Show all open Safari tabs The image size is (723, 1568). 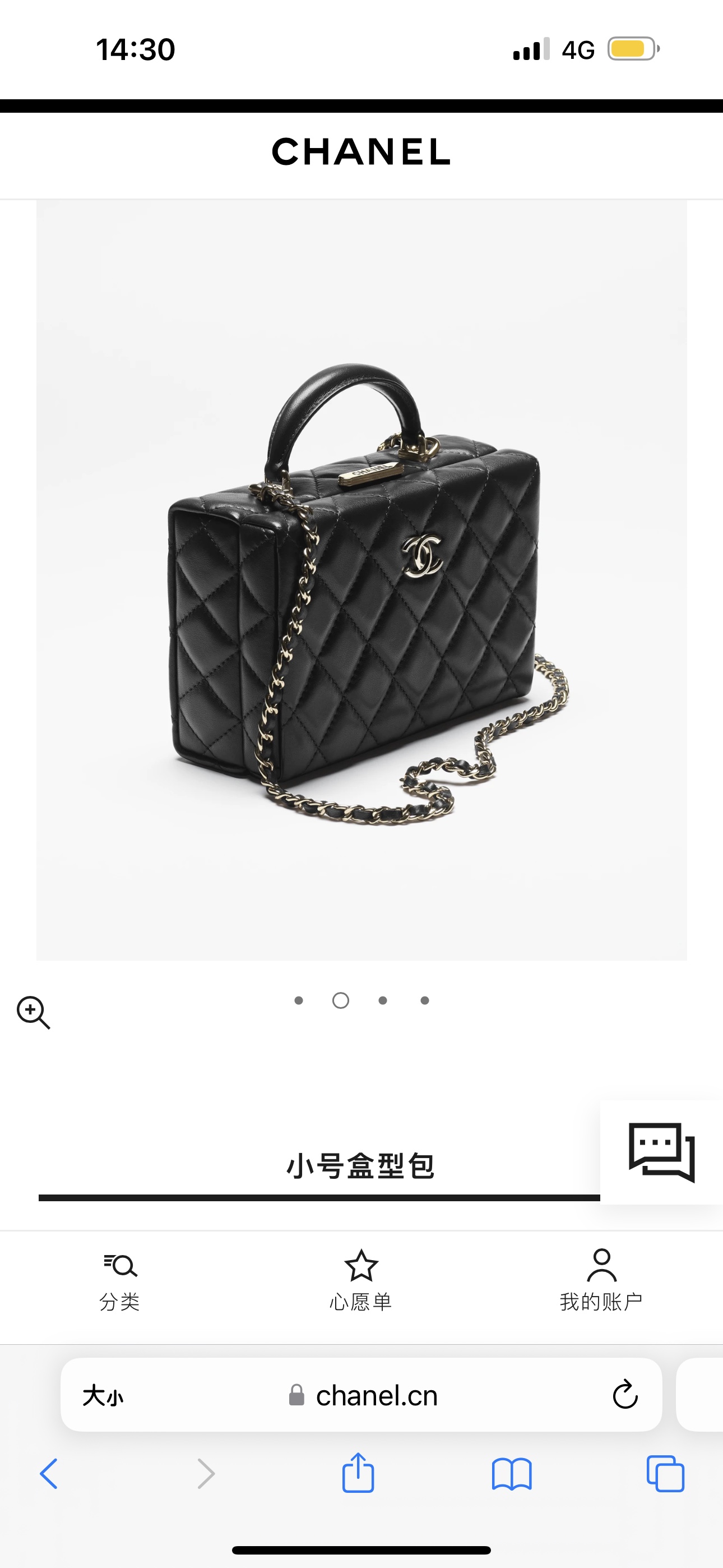[x=665, y=1474]
